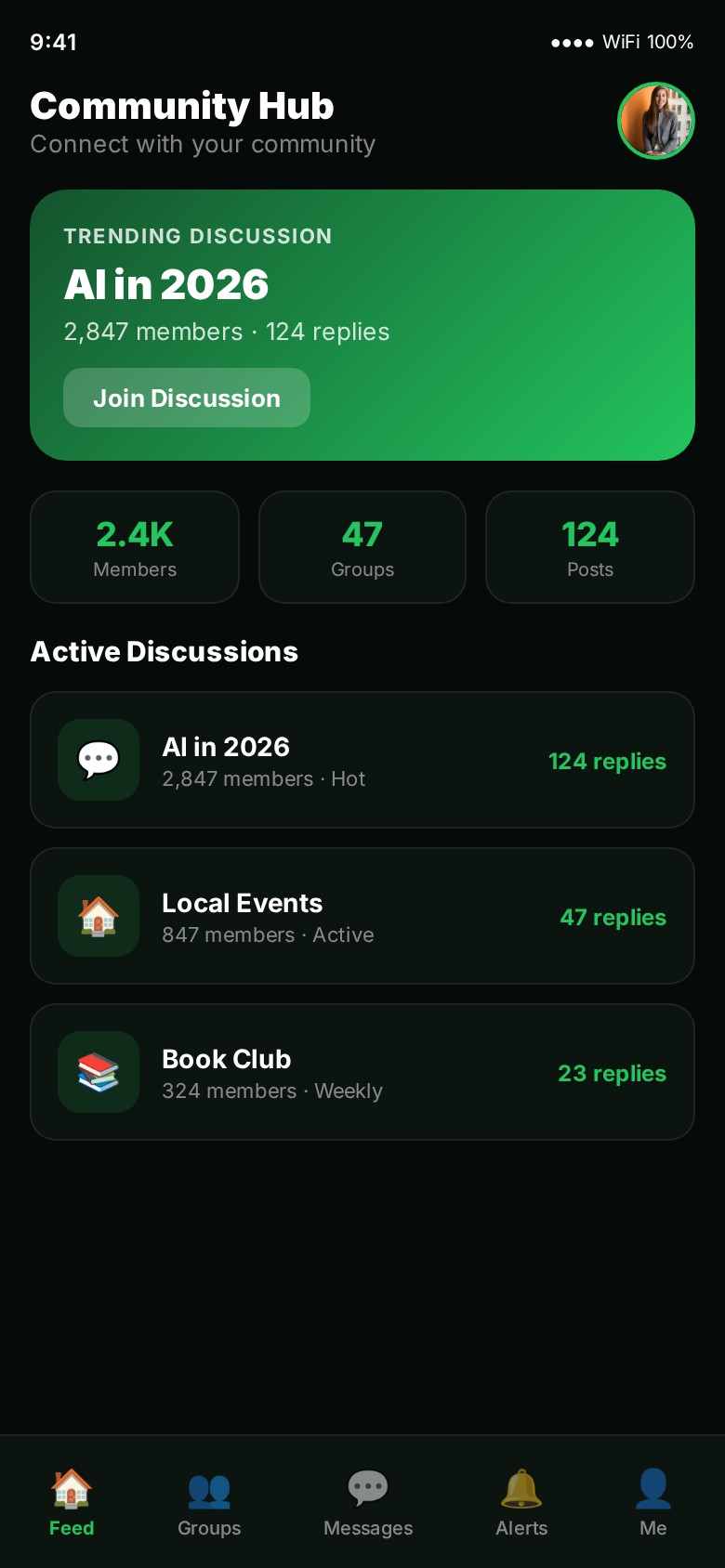View the 47 Groups stat card
Viewport: 725px width, 1568px height.
(x=362, y=547)
